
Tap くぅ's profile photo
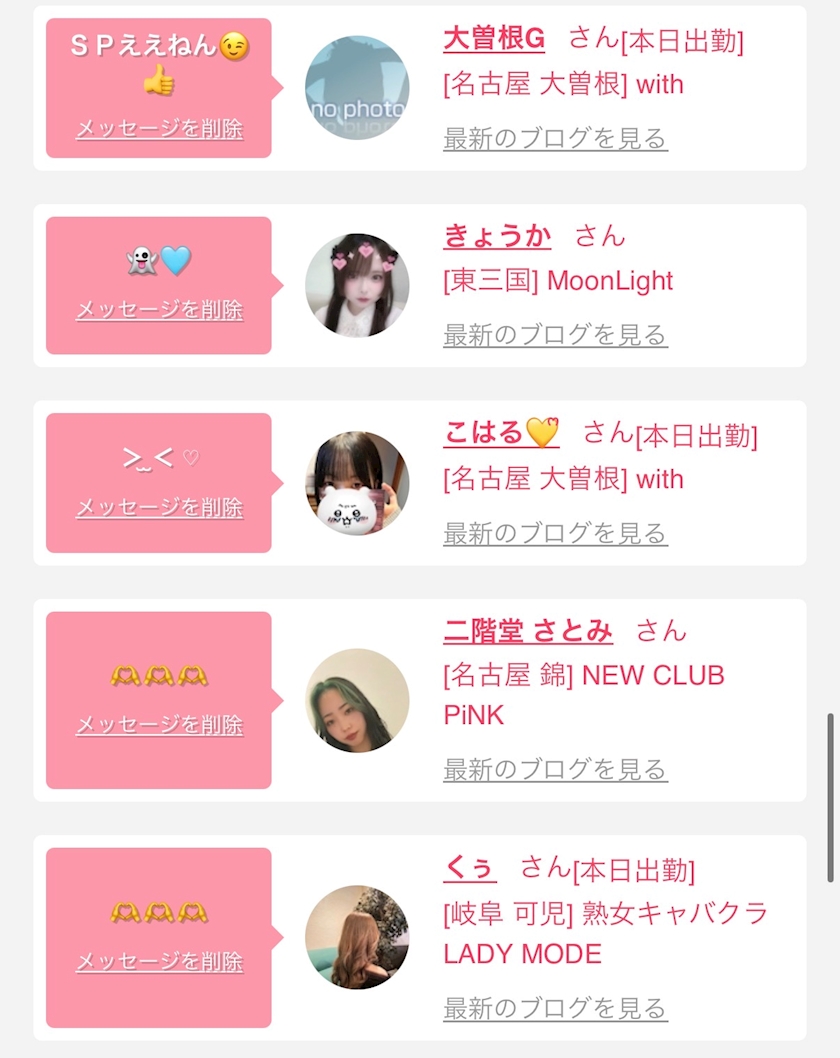[x=357, y=937]
